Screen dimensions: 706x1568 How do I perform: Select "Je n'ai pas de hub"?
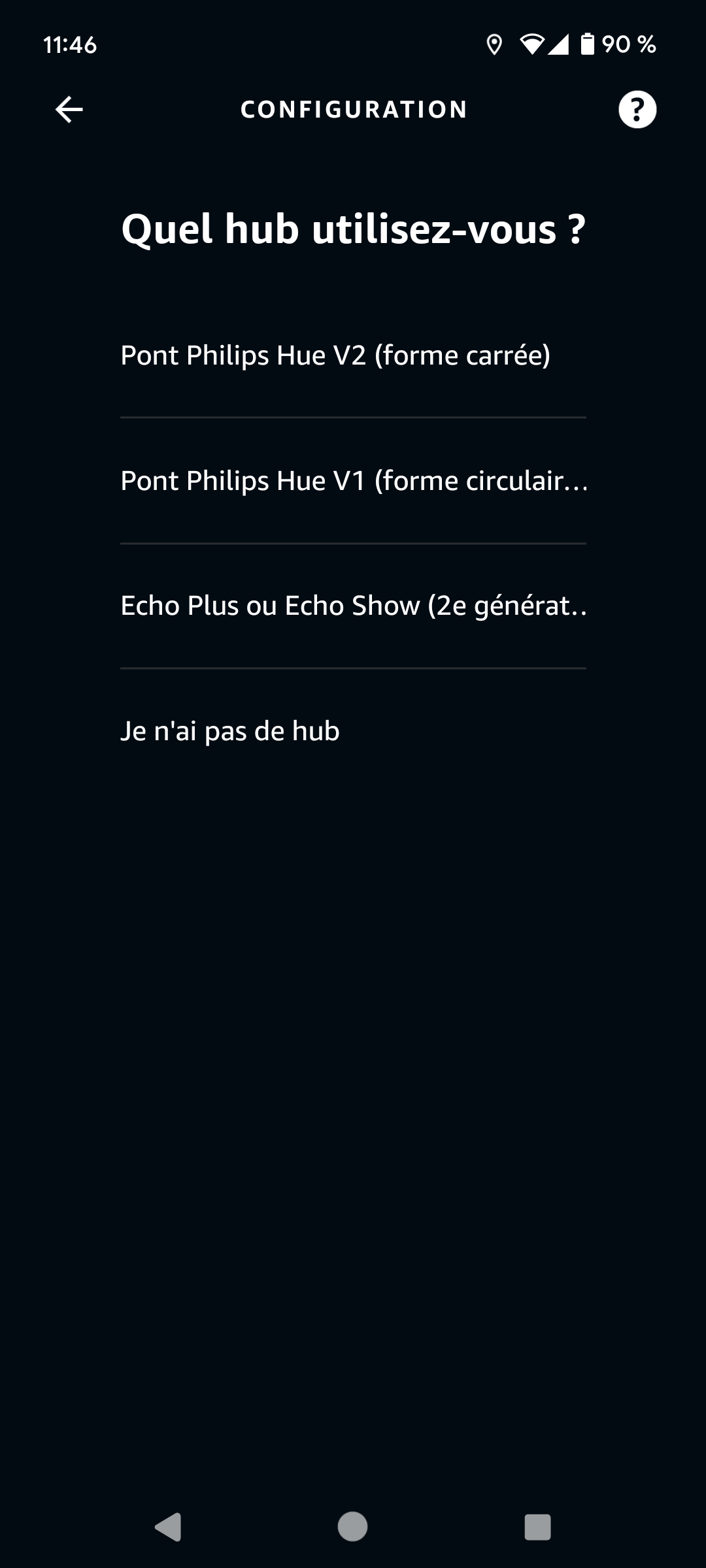[230, 731]
